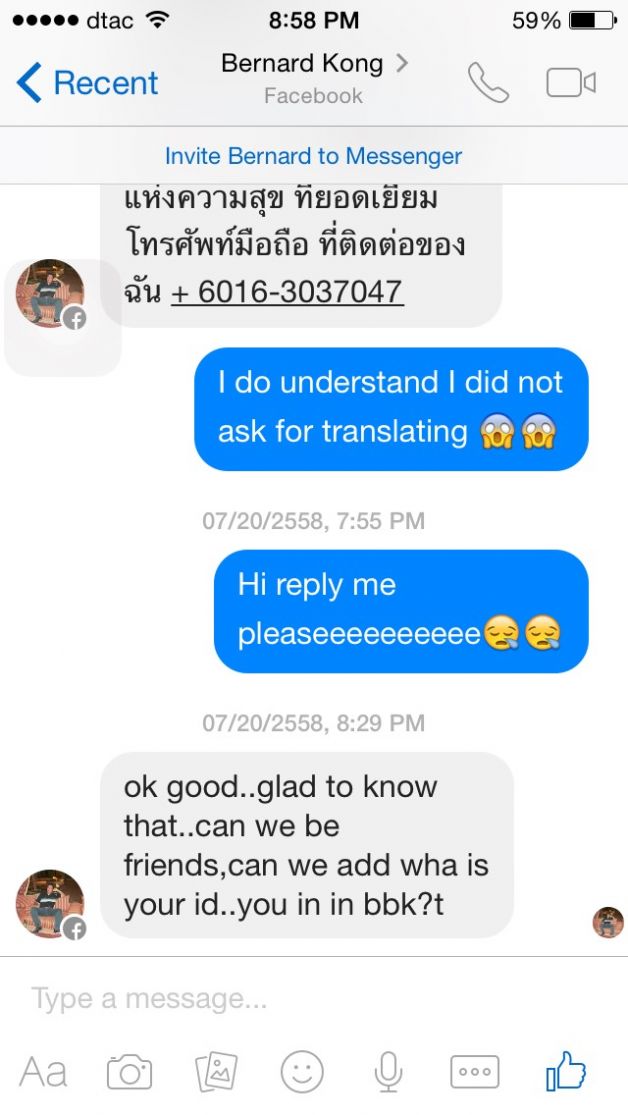Tap Invite Bernard to Messenger
This screenshot has height=1115, width=628.
click(314, 156)
